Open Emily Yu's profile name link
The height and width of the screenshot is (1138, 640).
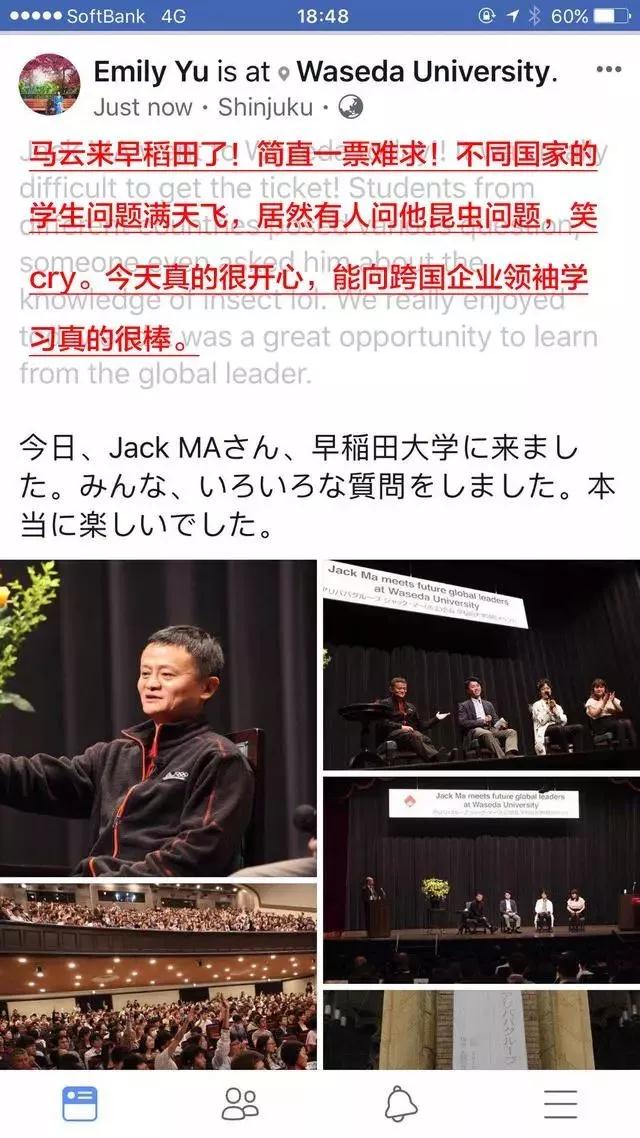click(x=152, y=72)
